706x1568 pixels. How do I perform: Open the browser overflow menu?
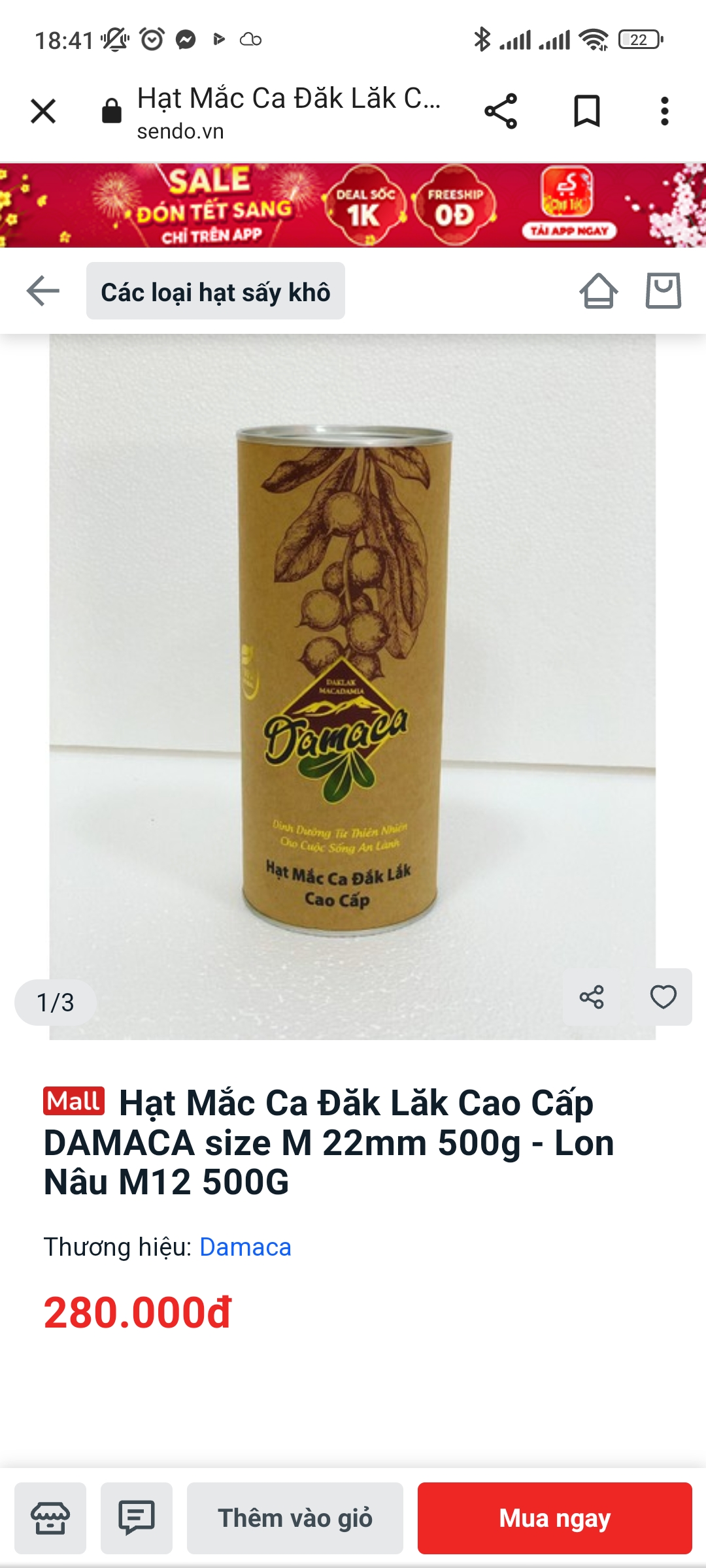pos(664,111)
